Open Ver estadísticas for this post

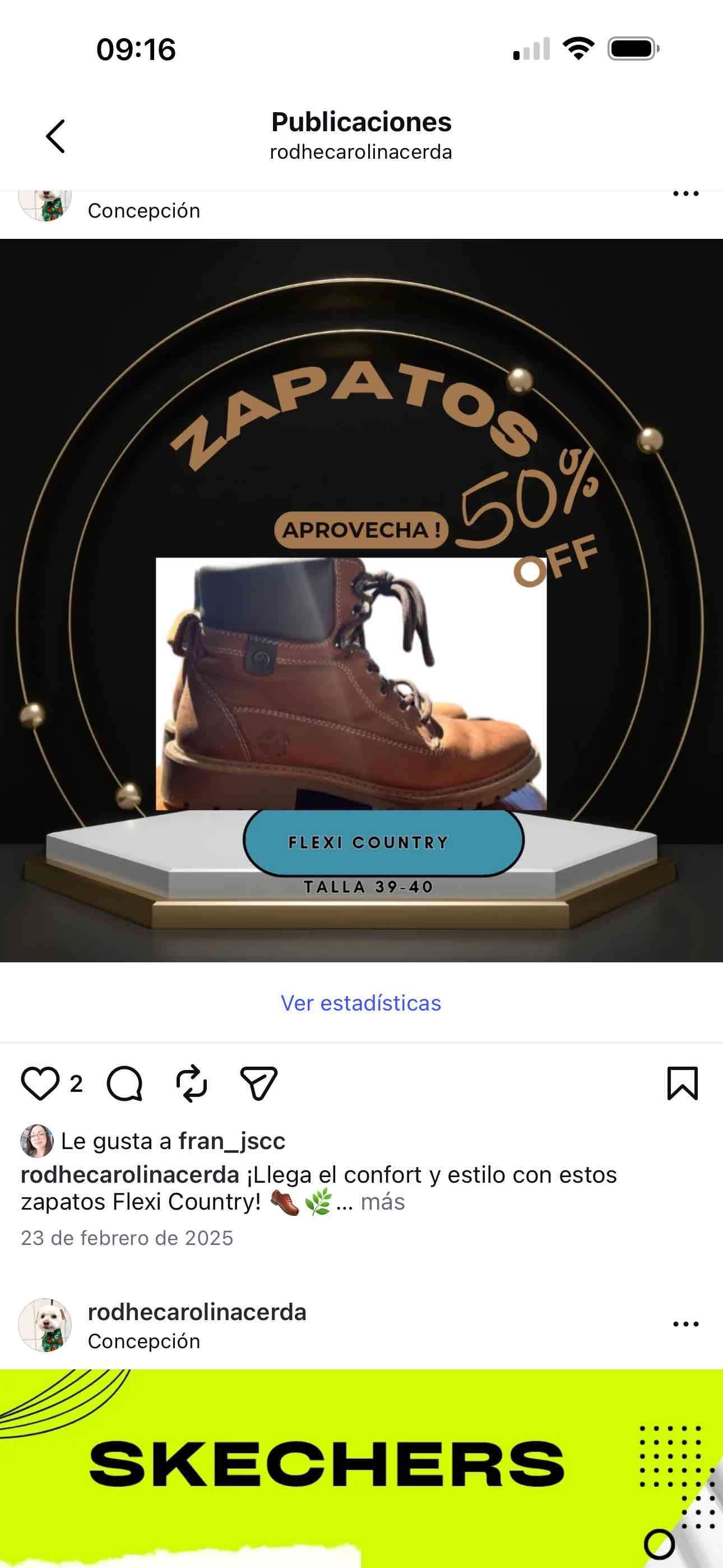pyautogui.click(x=361, y=1003)
